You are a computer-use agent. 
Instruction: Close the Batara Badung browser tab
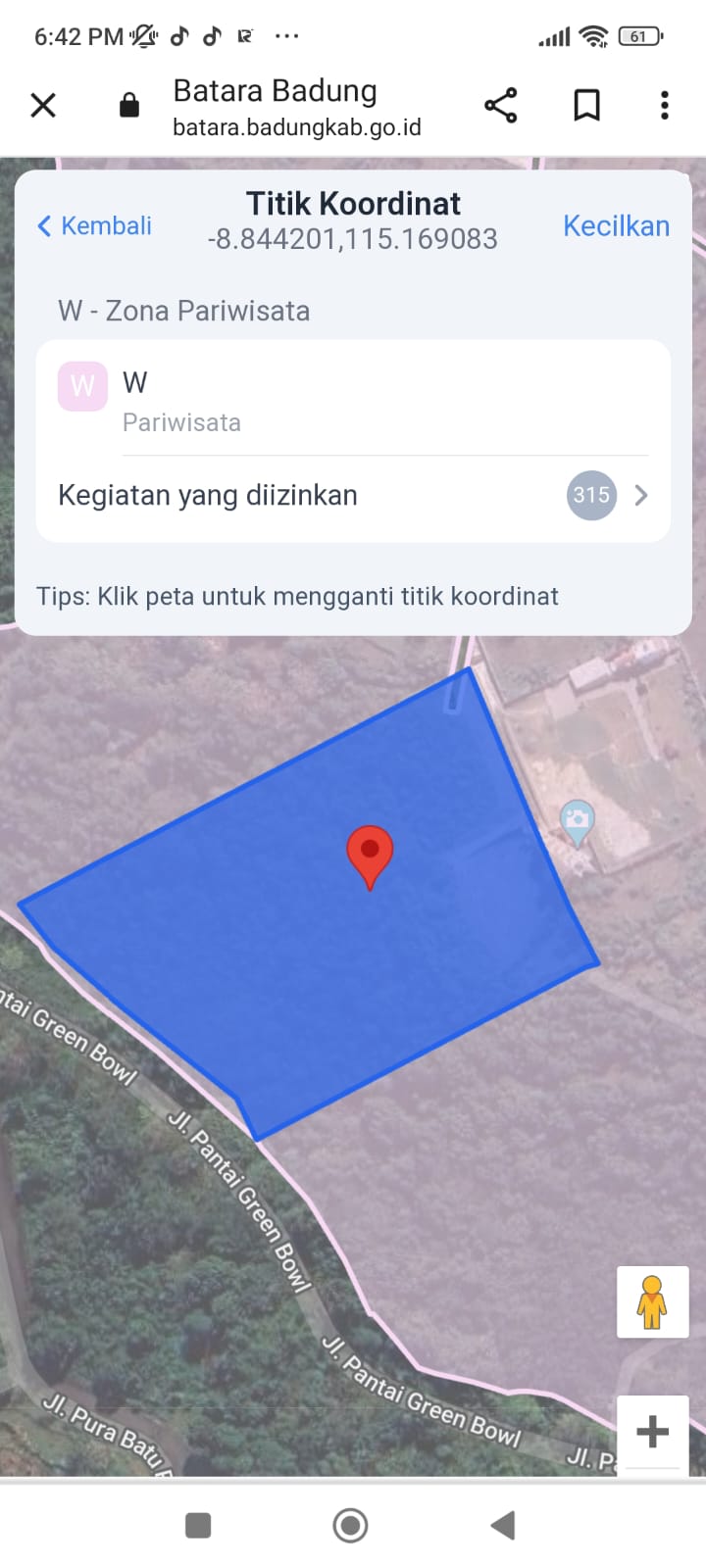click(x=43, y=105)
